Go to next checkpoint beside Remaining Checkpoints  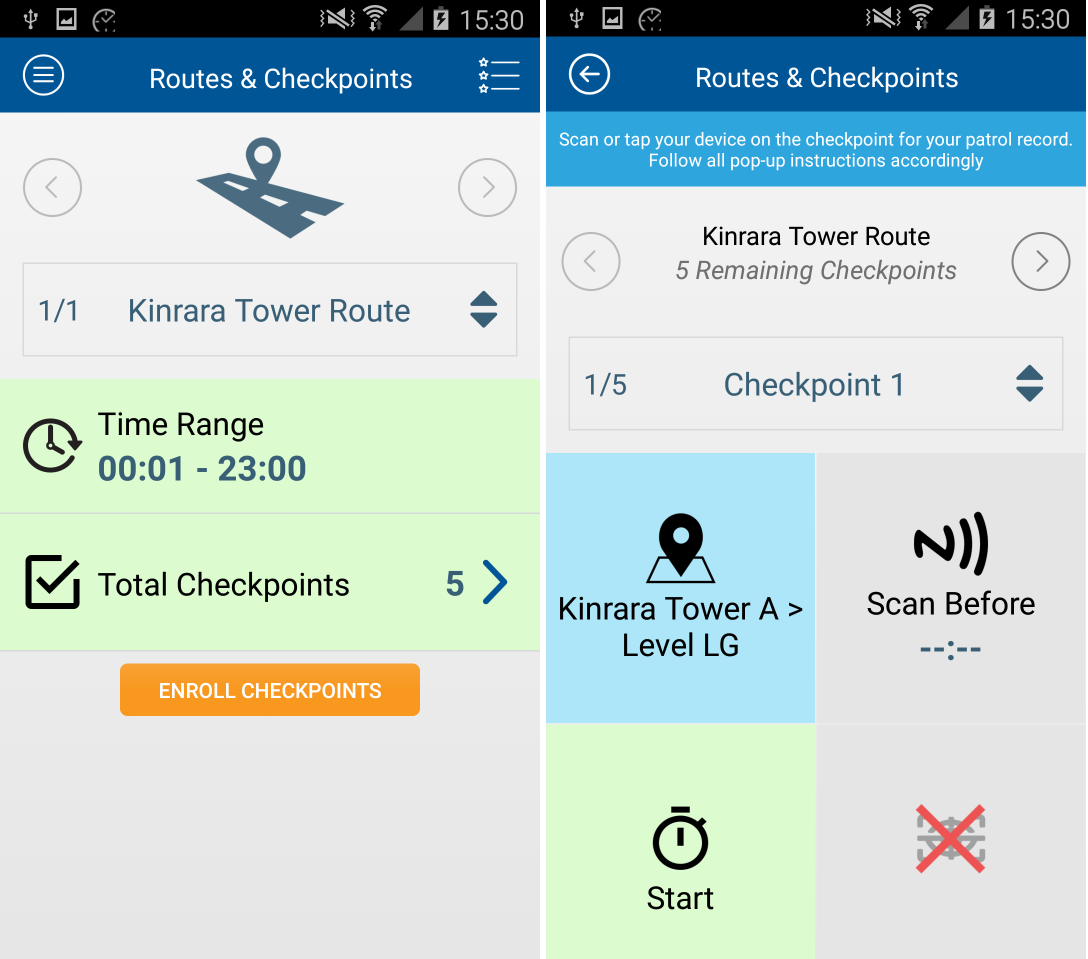(1040, 262)
